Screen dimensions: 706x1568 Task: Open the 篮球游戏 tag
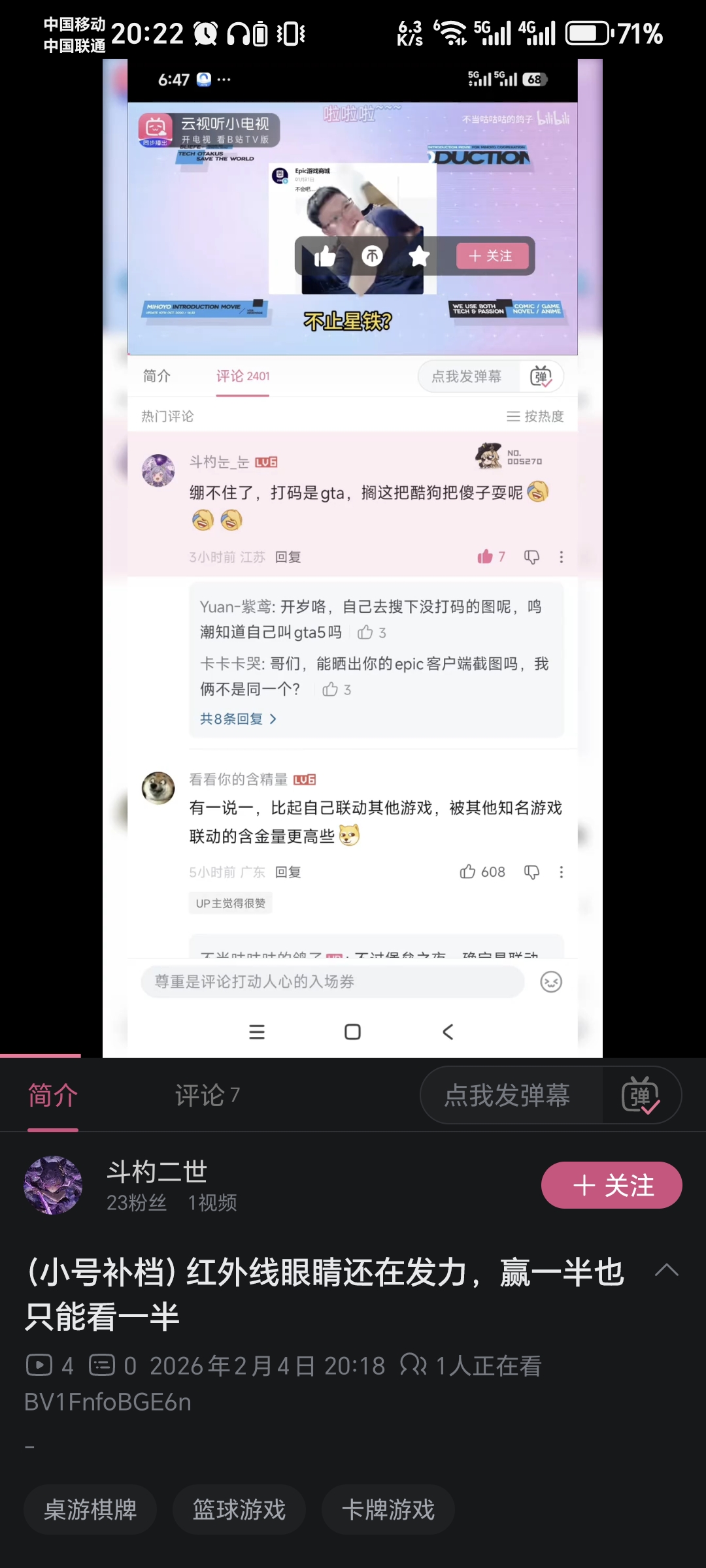239,1510
